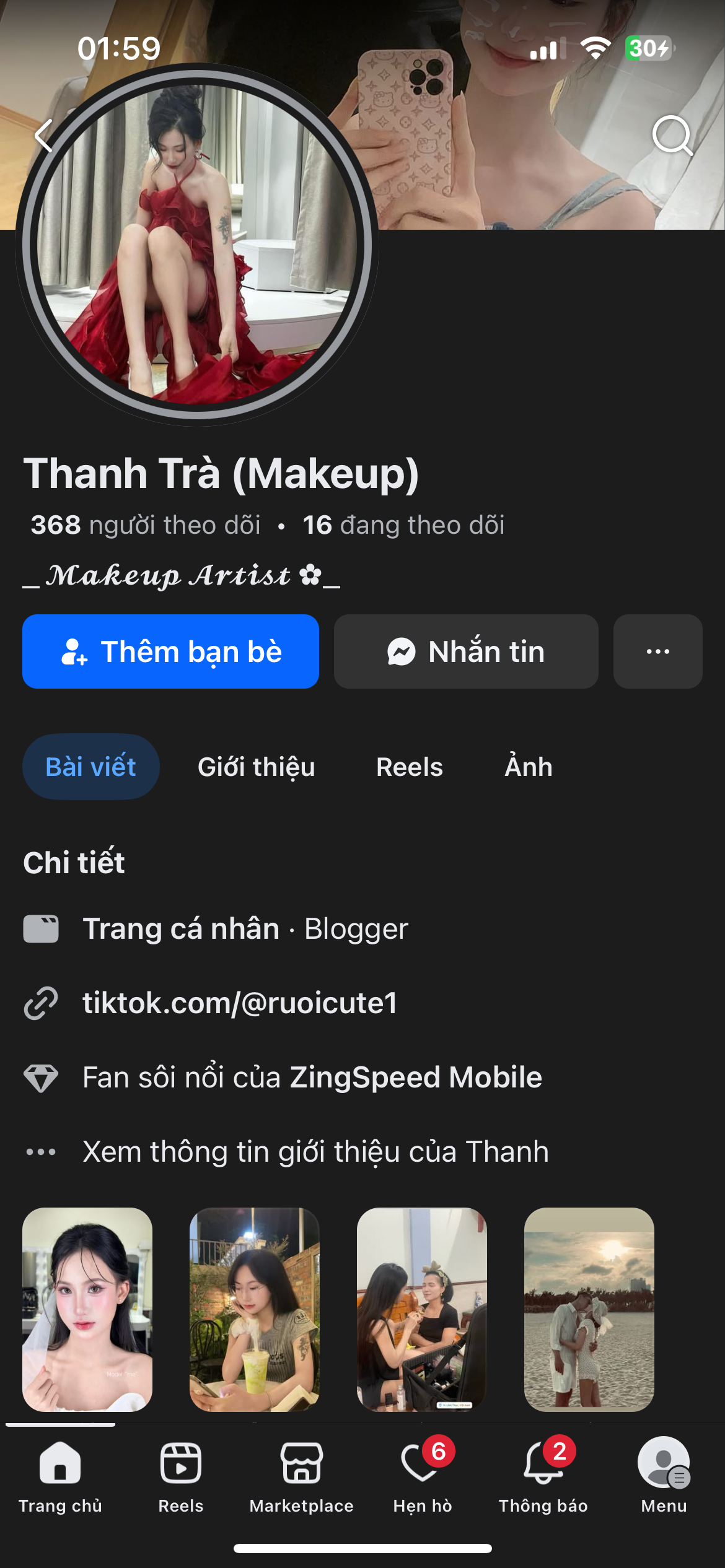Image resolution: width=725 pixels, height=1568 pixels.
Task: Switch to the profile Reels tab
Action: [410, 767]
